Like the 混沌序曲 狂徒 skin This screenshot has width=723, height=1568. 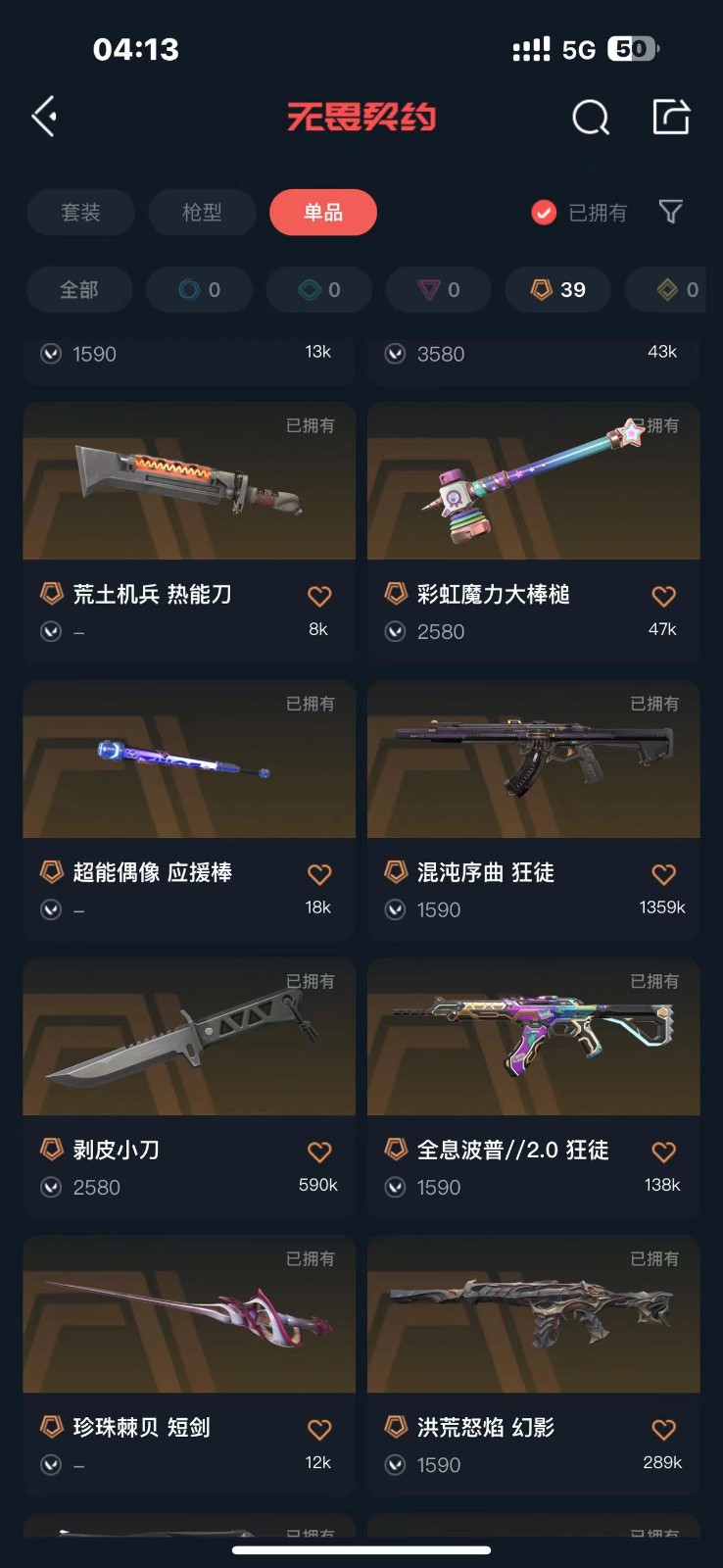click(663, 874)
